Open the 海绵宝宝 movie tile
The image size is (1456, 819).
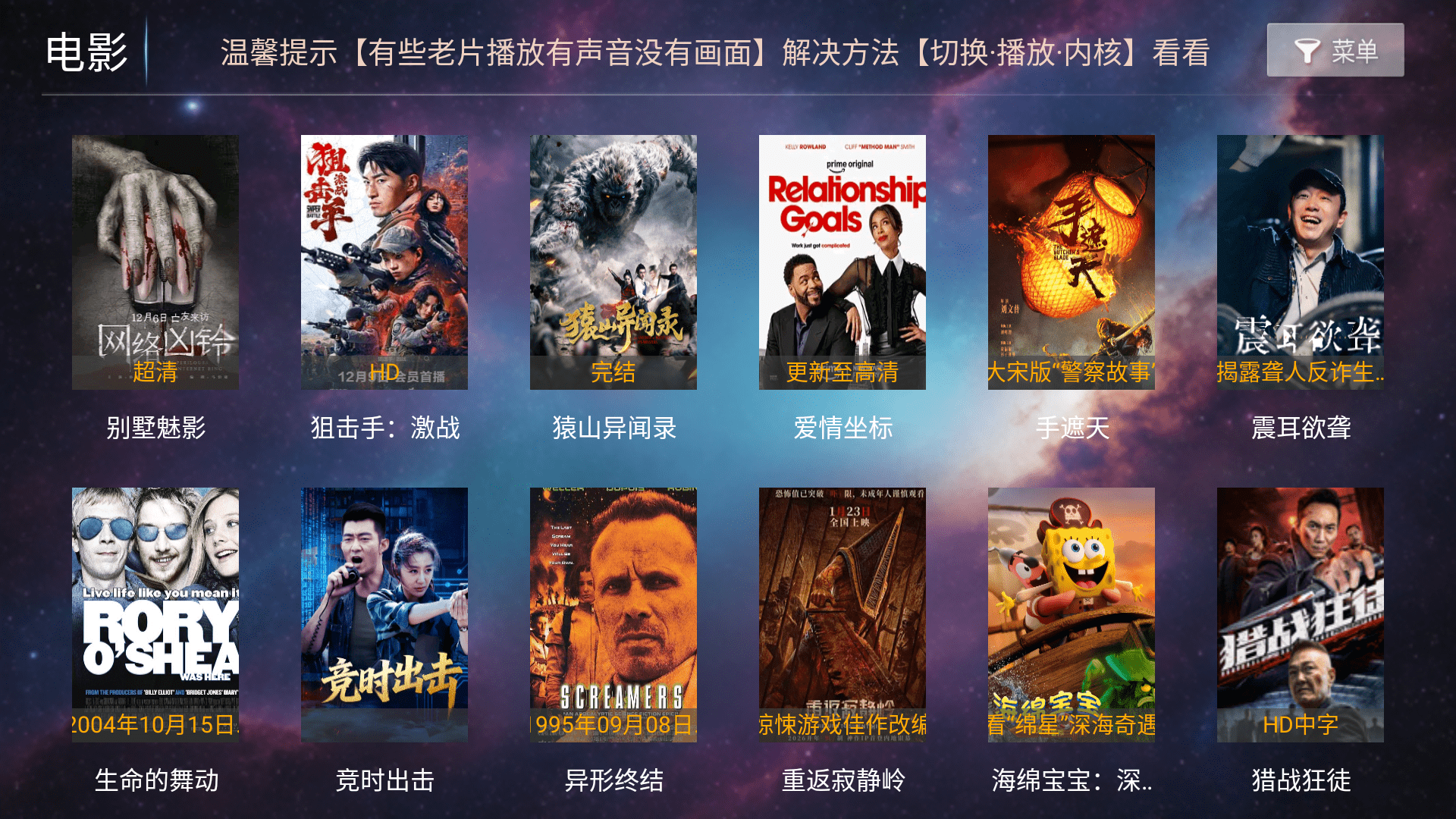pos(1071,614)
